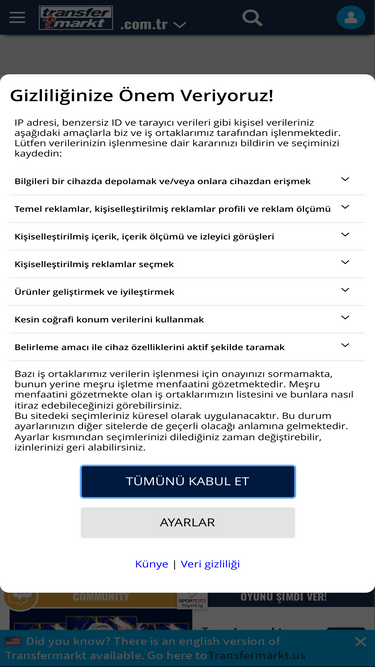375x667 pixels.
Task: Expand 'Kişiselleştirilmiş reklamlar seçmek' section
Action: tap(188, 264)
